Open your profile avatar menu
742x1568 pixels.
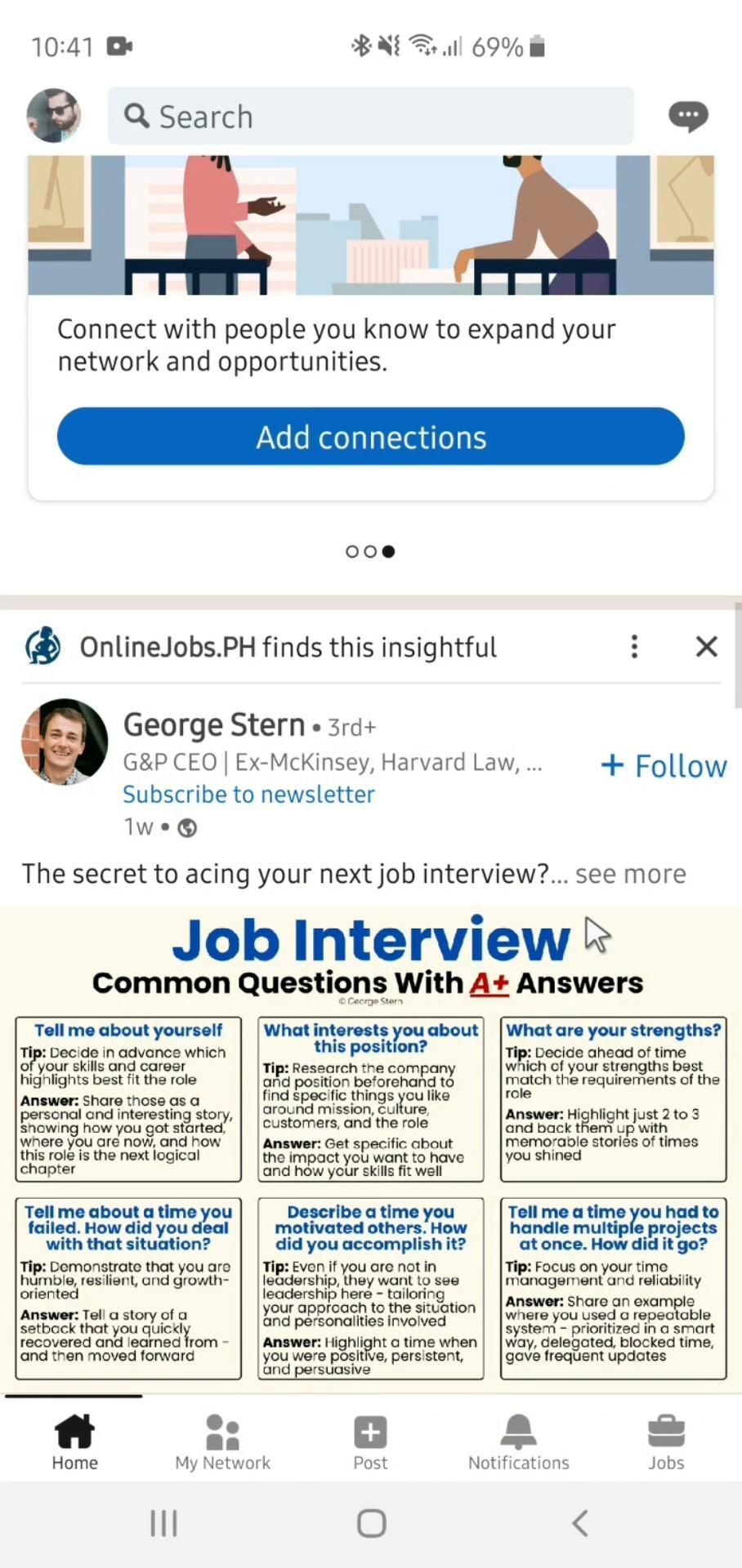pos(54,116)
